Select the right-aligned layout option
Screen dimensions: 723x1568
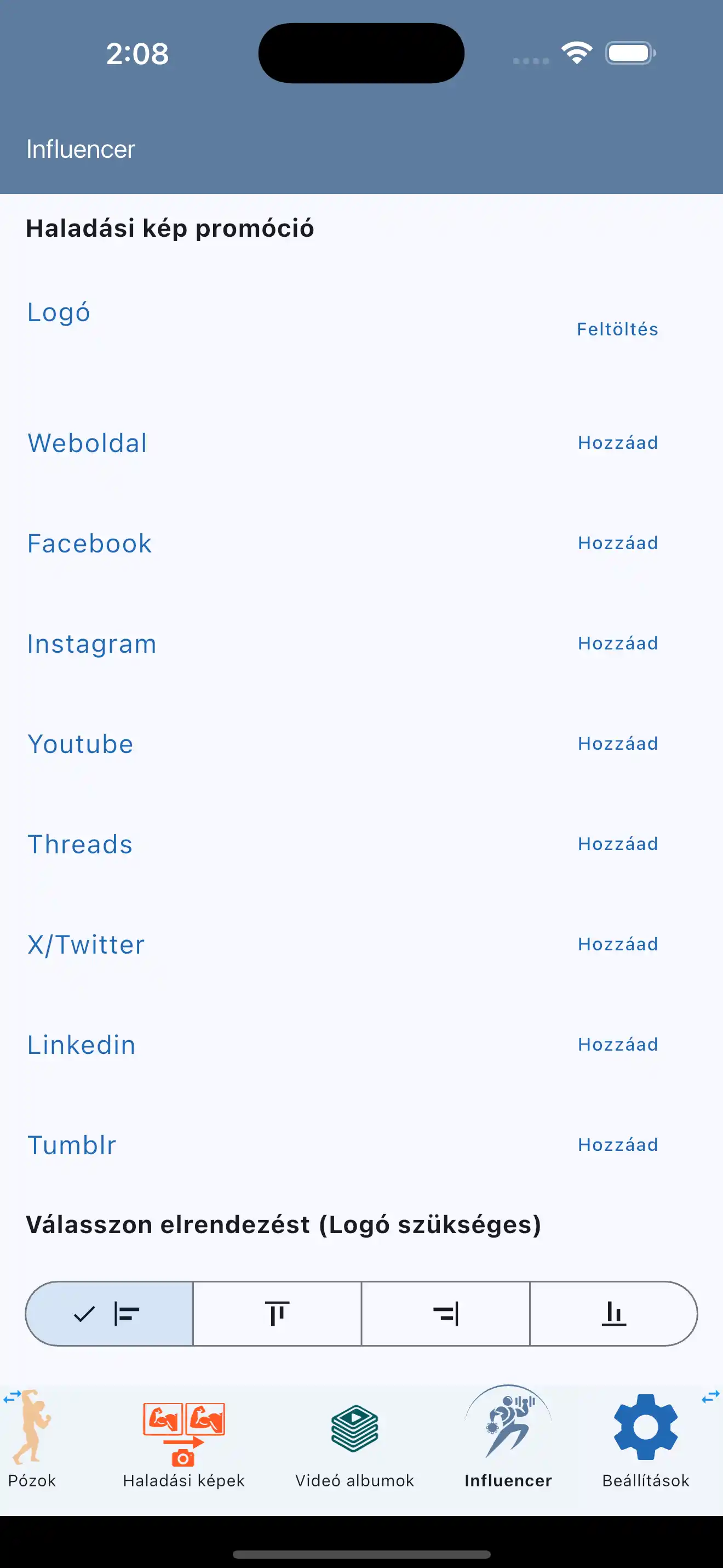click(446, 1314)
